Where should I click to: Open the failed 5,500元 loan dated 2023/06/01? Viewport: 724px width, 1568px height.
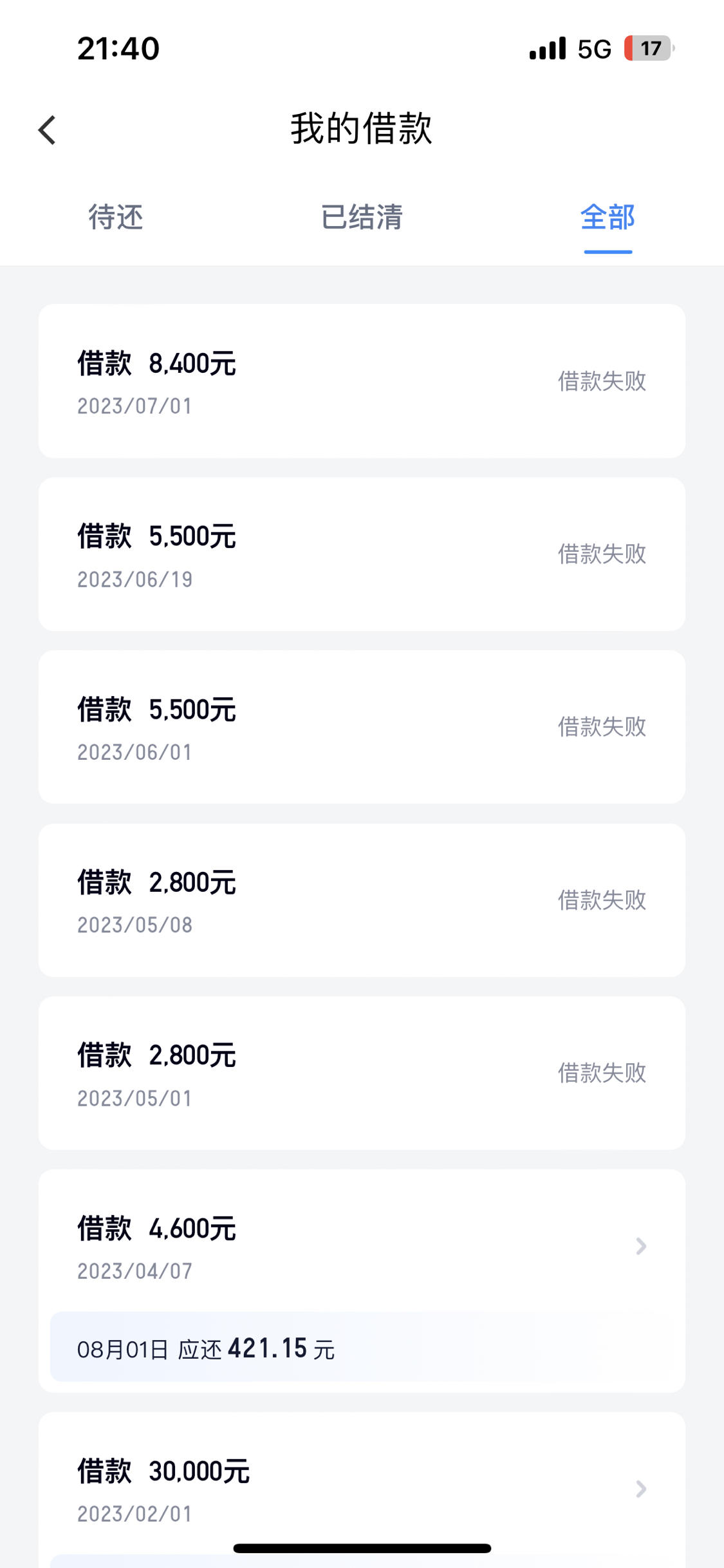(x=362, y=727)
